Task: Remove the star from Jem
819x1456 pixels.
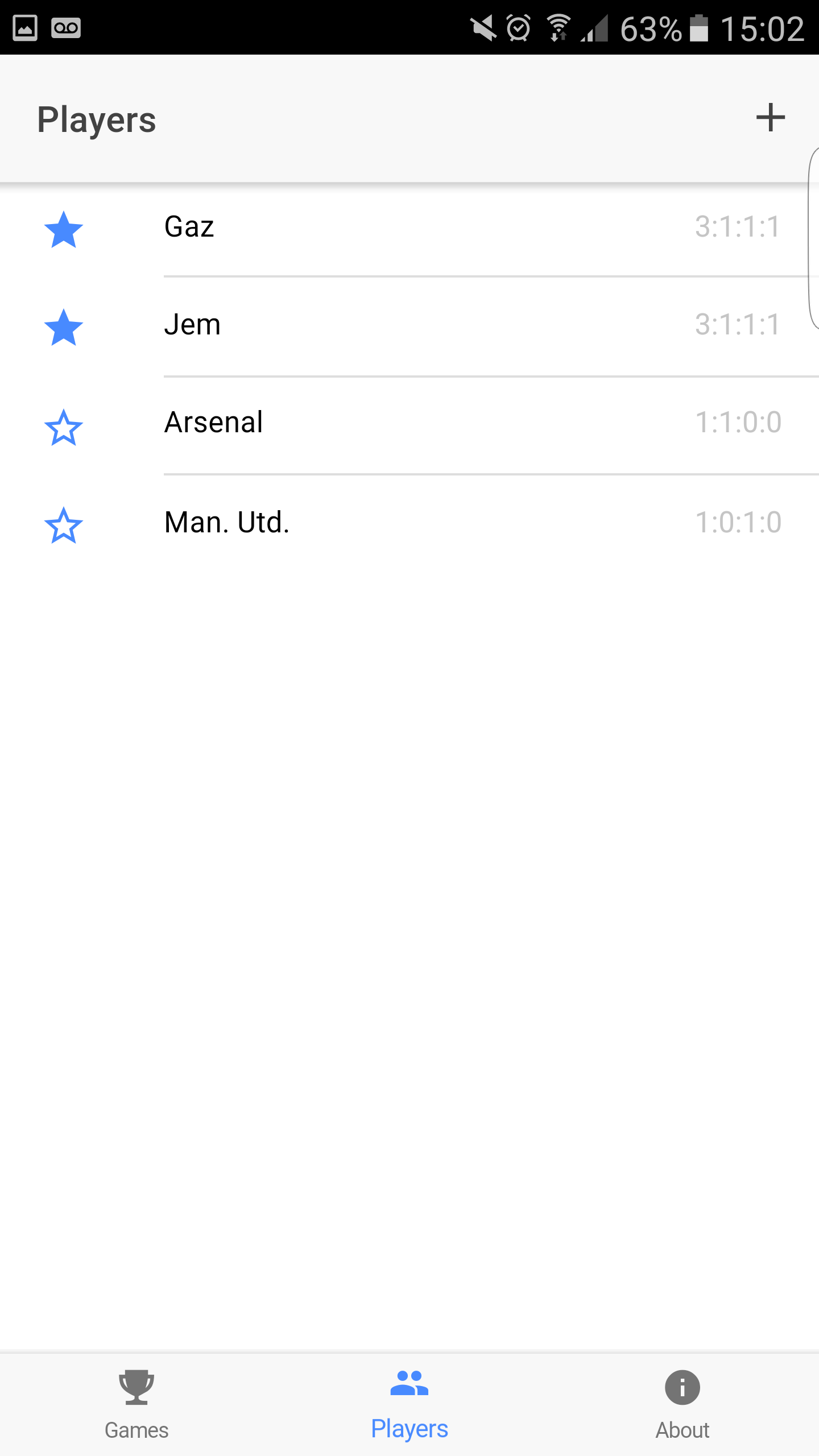Action: tap(64, 327)
